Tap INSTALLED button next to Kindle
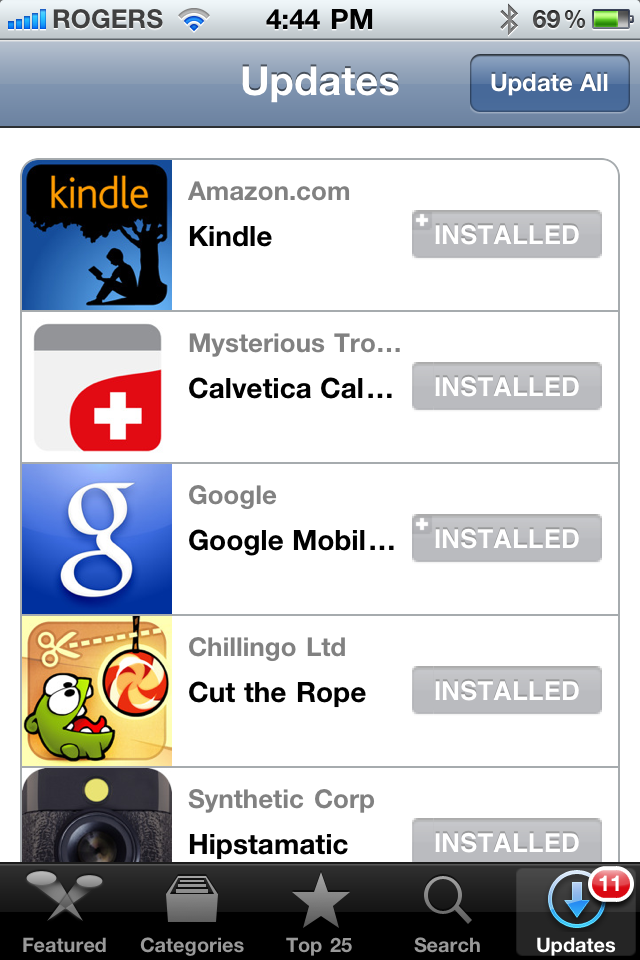The height and width of the screenshot is (960, 640). [x=507, y=235]
